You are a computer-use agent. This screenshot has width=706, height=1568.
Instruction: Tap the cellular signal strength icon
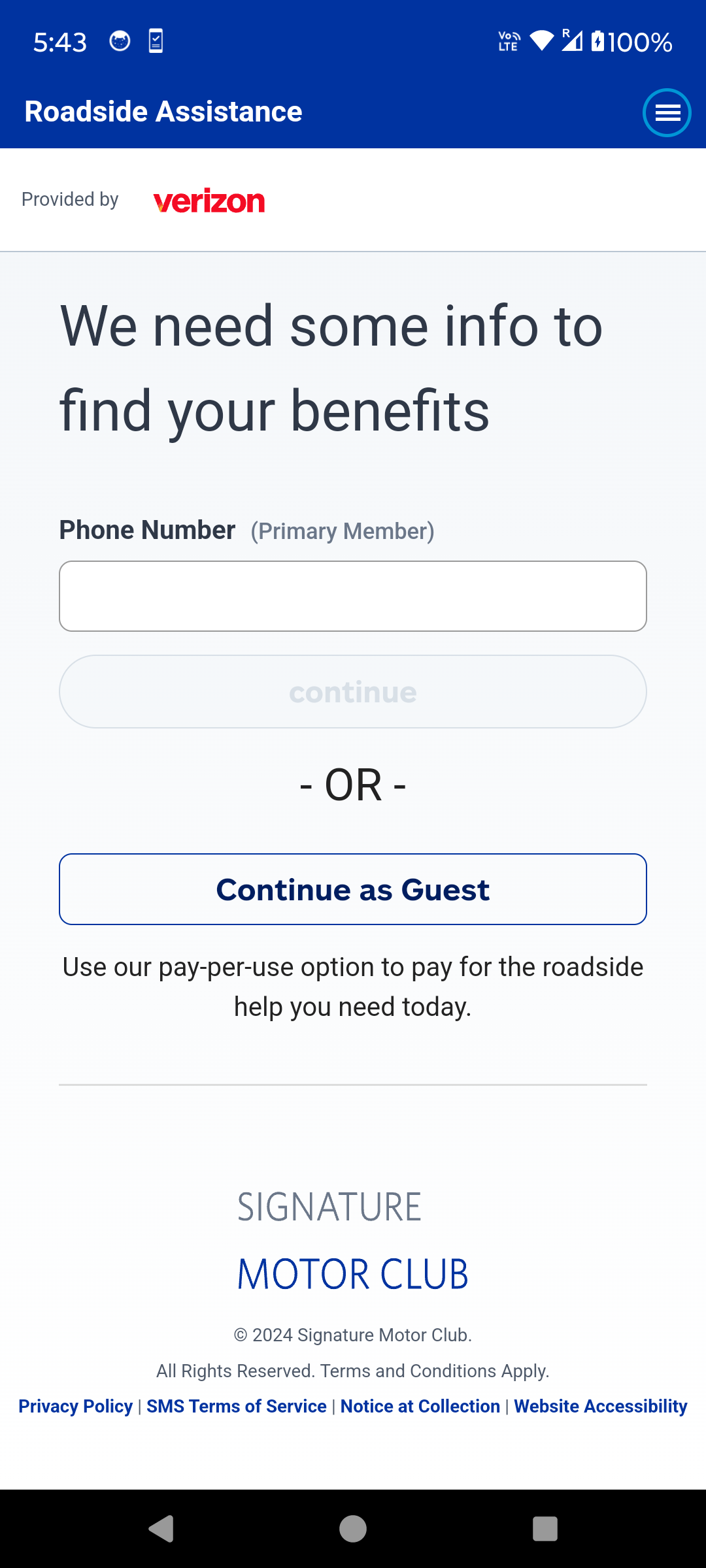[x=573, y=41]
